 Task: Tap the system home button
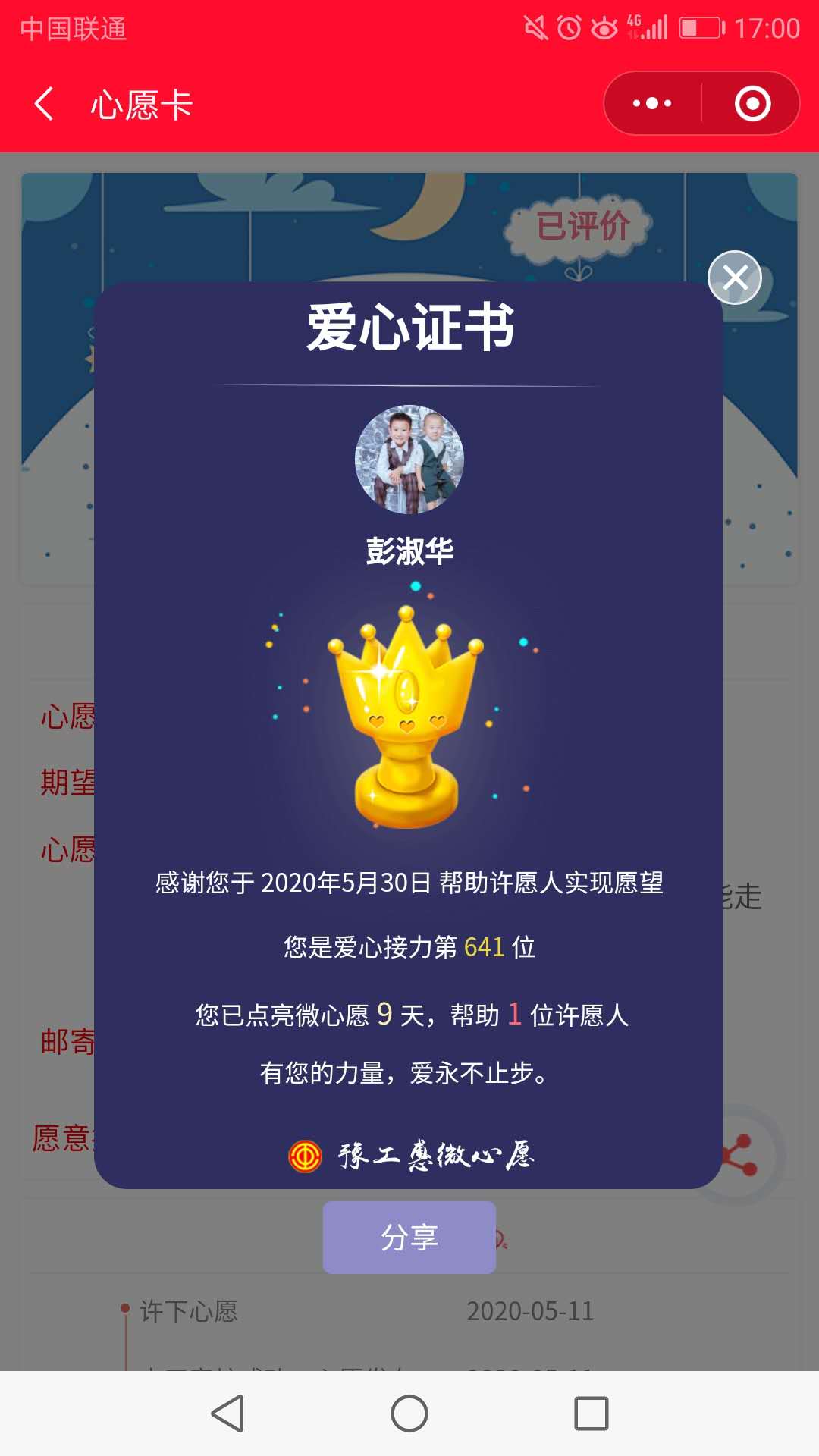pyautogui.click(x=409, y=1414)
